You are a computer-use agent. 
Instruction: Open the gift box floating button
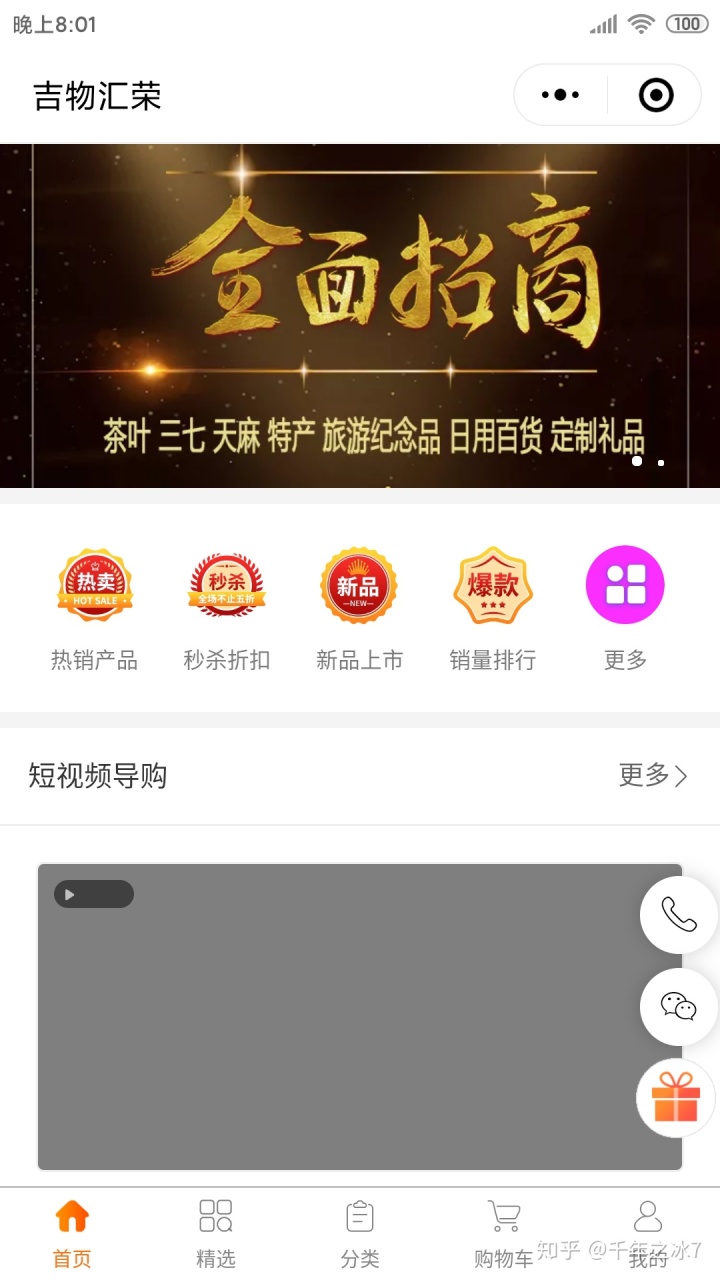(676, 1098)
